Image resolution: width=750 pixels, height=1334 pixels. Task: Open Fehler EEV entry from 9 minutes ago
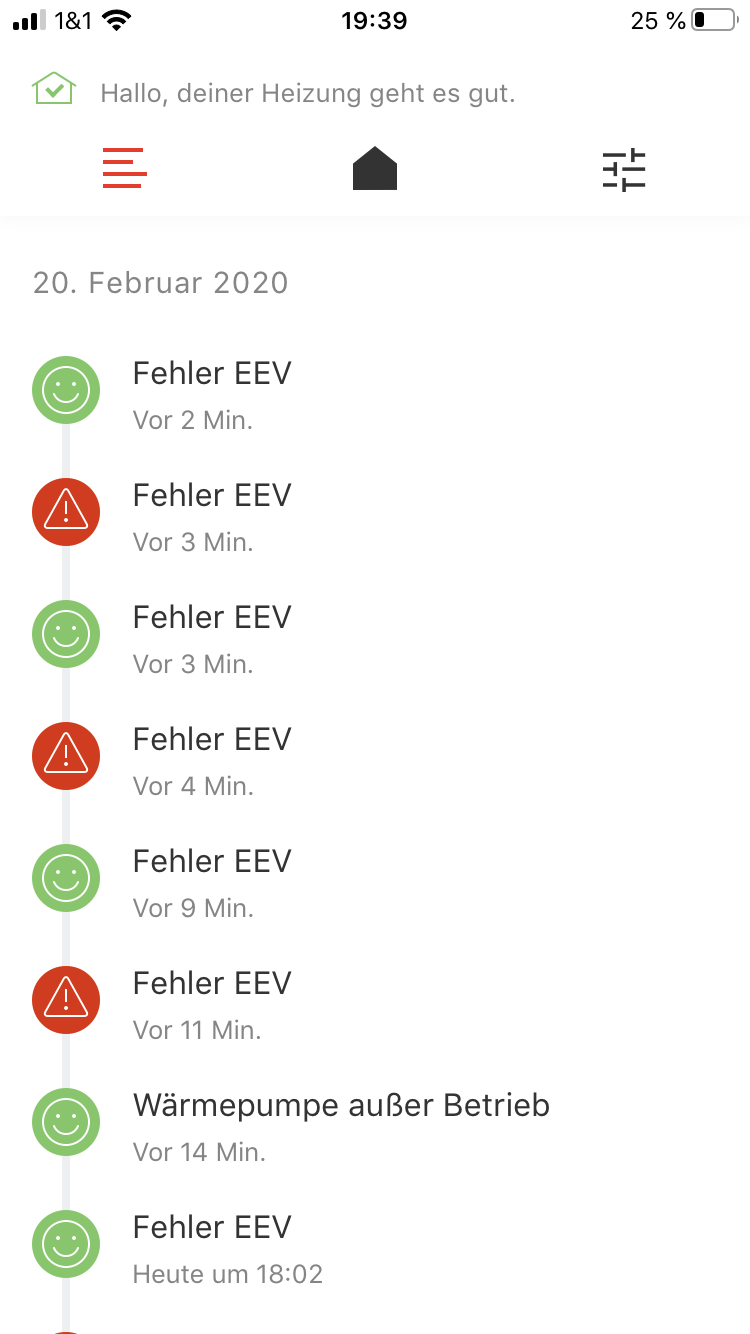click(212, 881)
